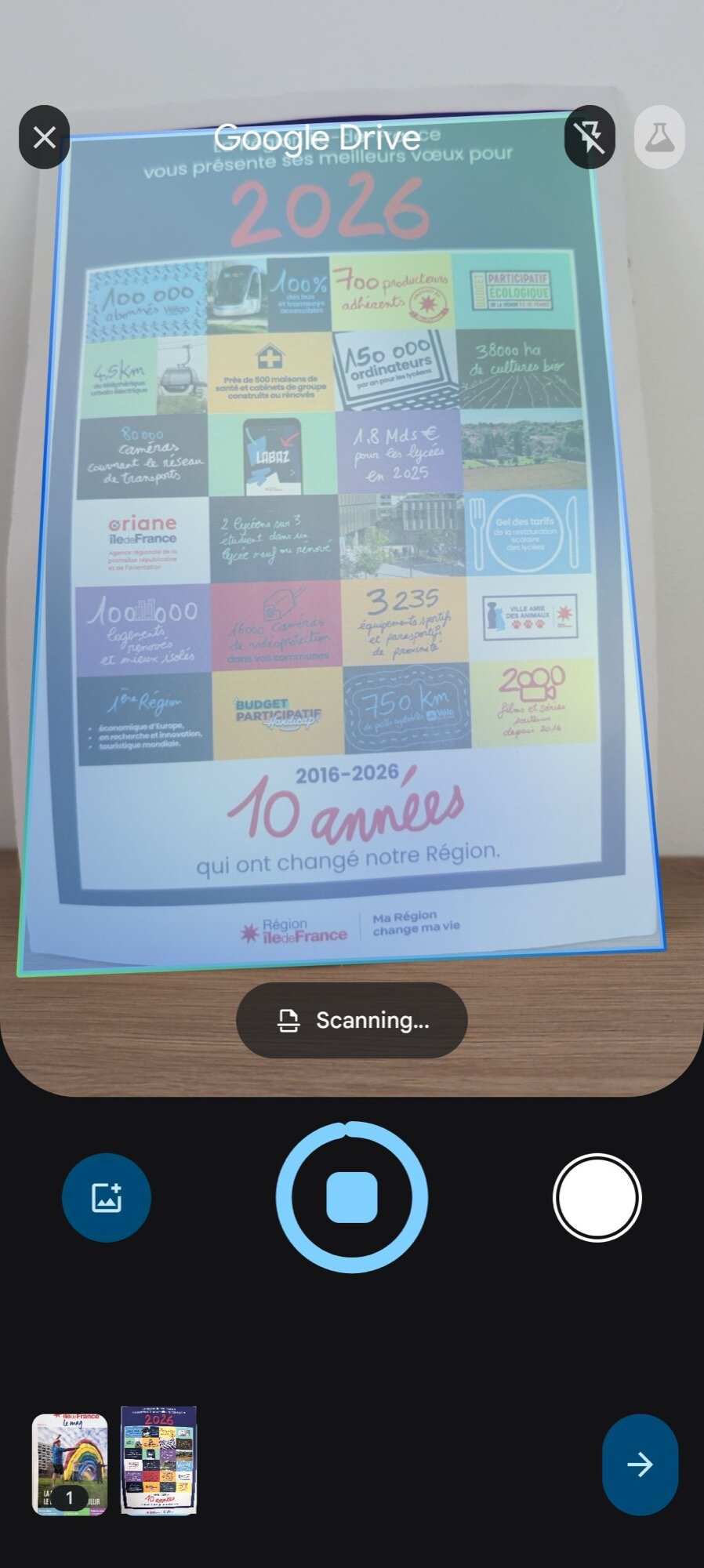Image resolution: width=704 pixels, height=1568 pixels.
Task: Close the Google Drive scanner
Action: pos(45,137)
